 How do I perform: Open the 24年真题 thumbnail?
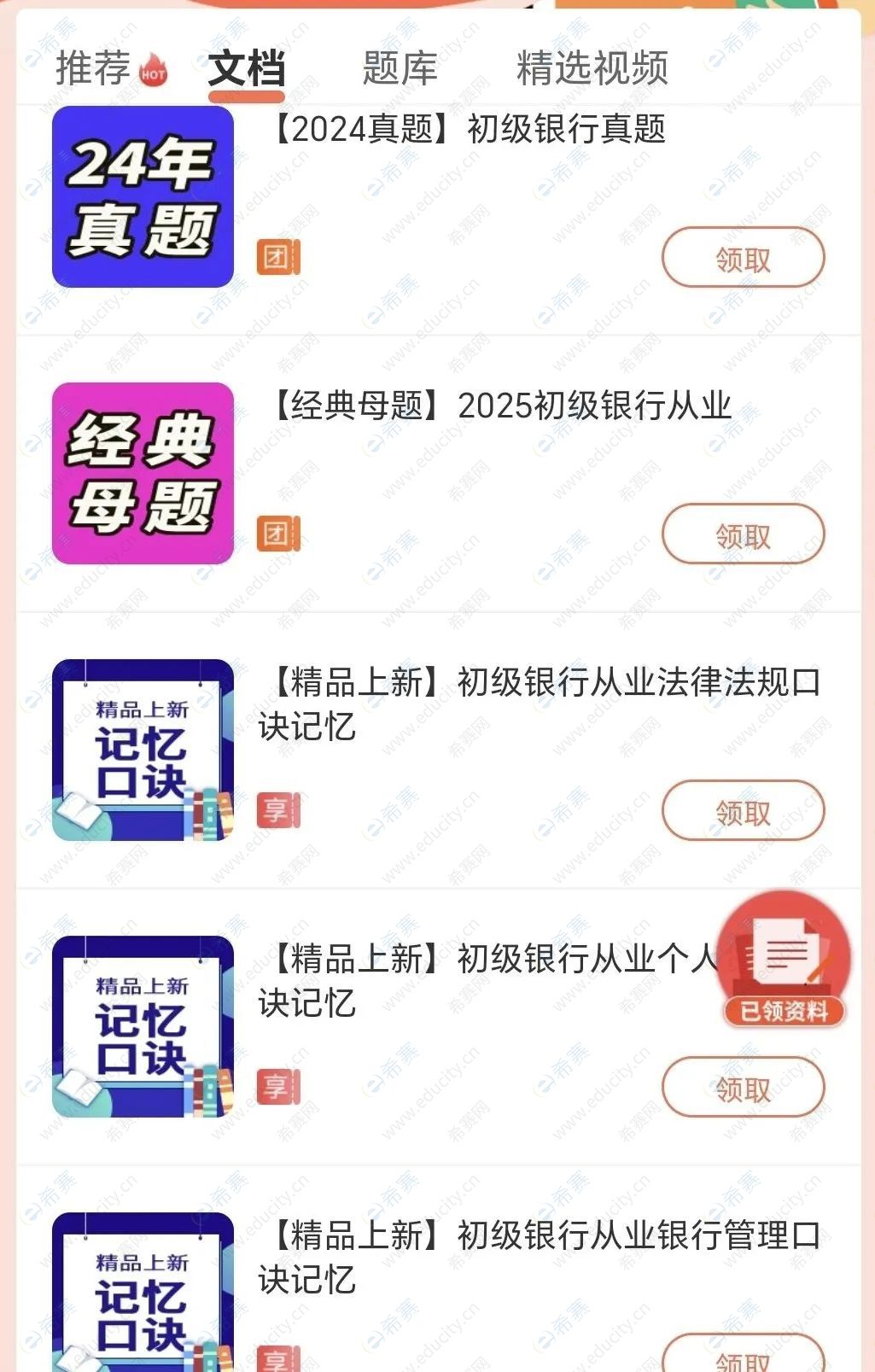pos(143,197)
